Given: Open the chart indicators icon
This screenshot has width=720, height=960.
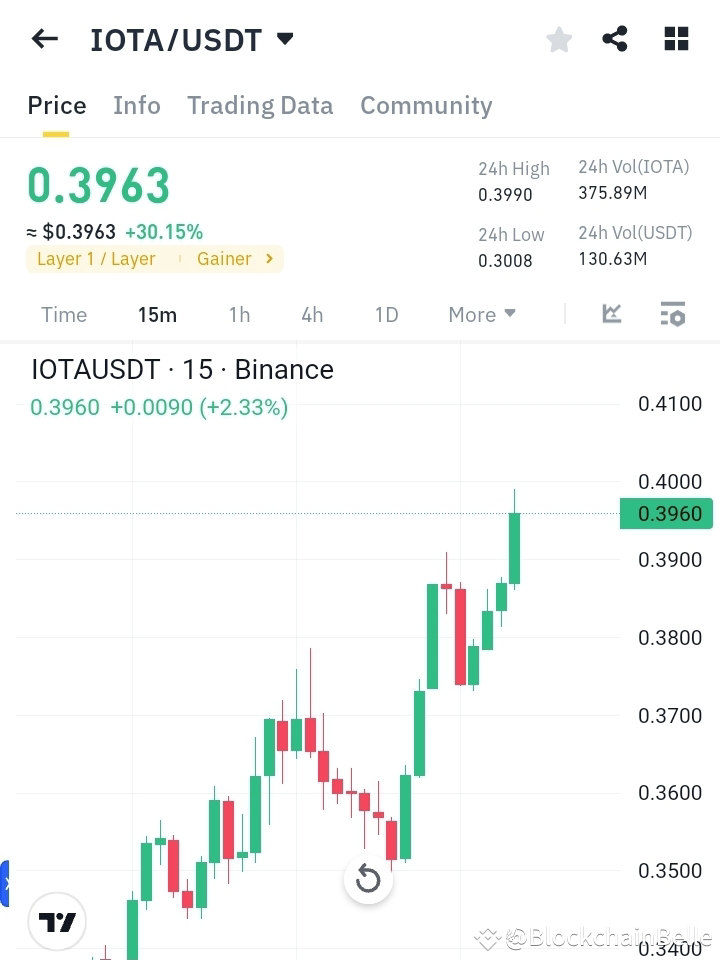Looking at the screenshot, I should click(x=611, y=314).
